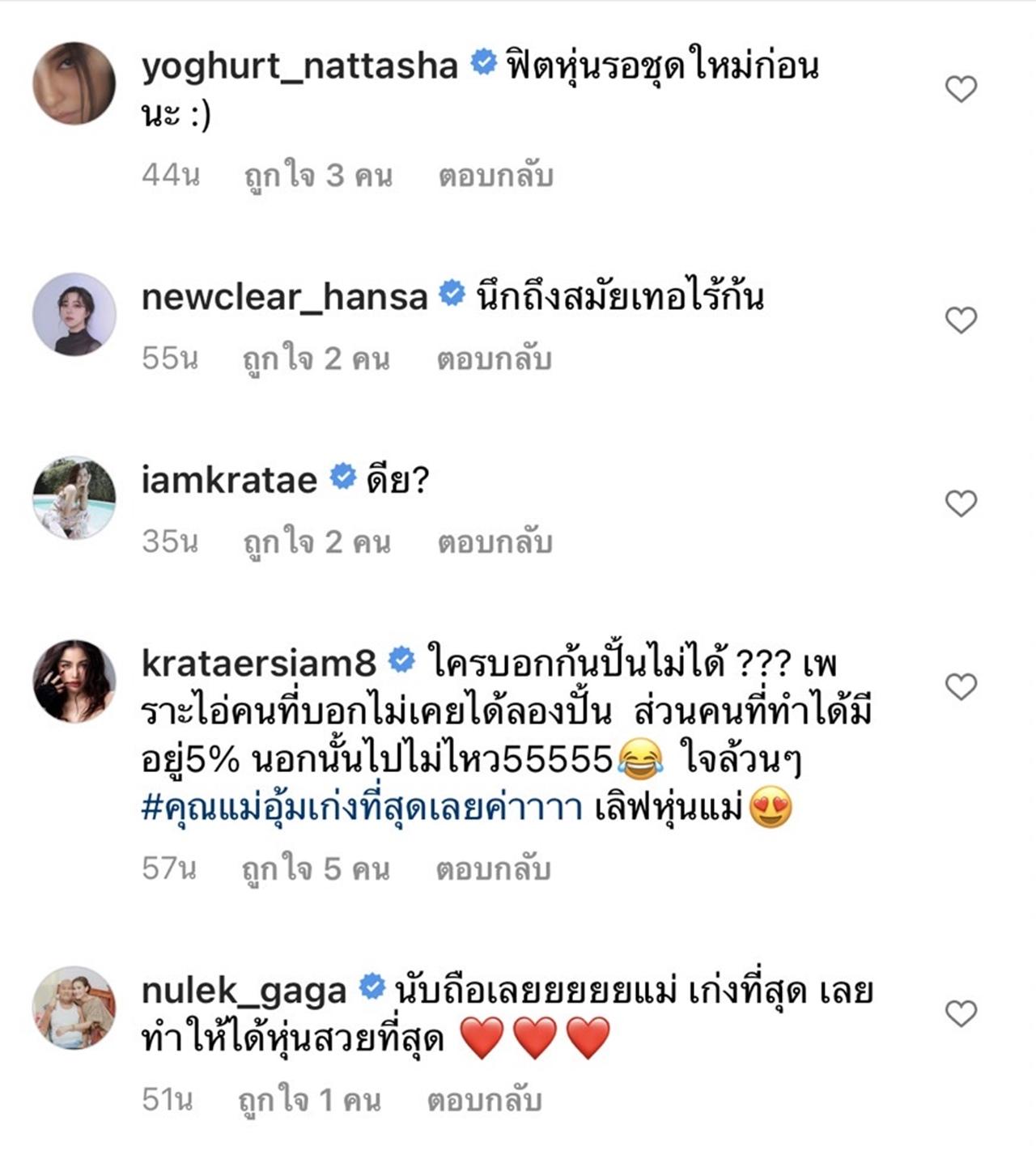Open the nulek_gaga username link

click(244, 991)
